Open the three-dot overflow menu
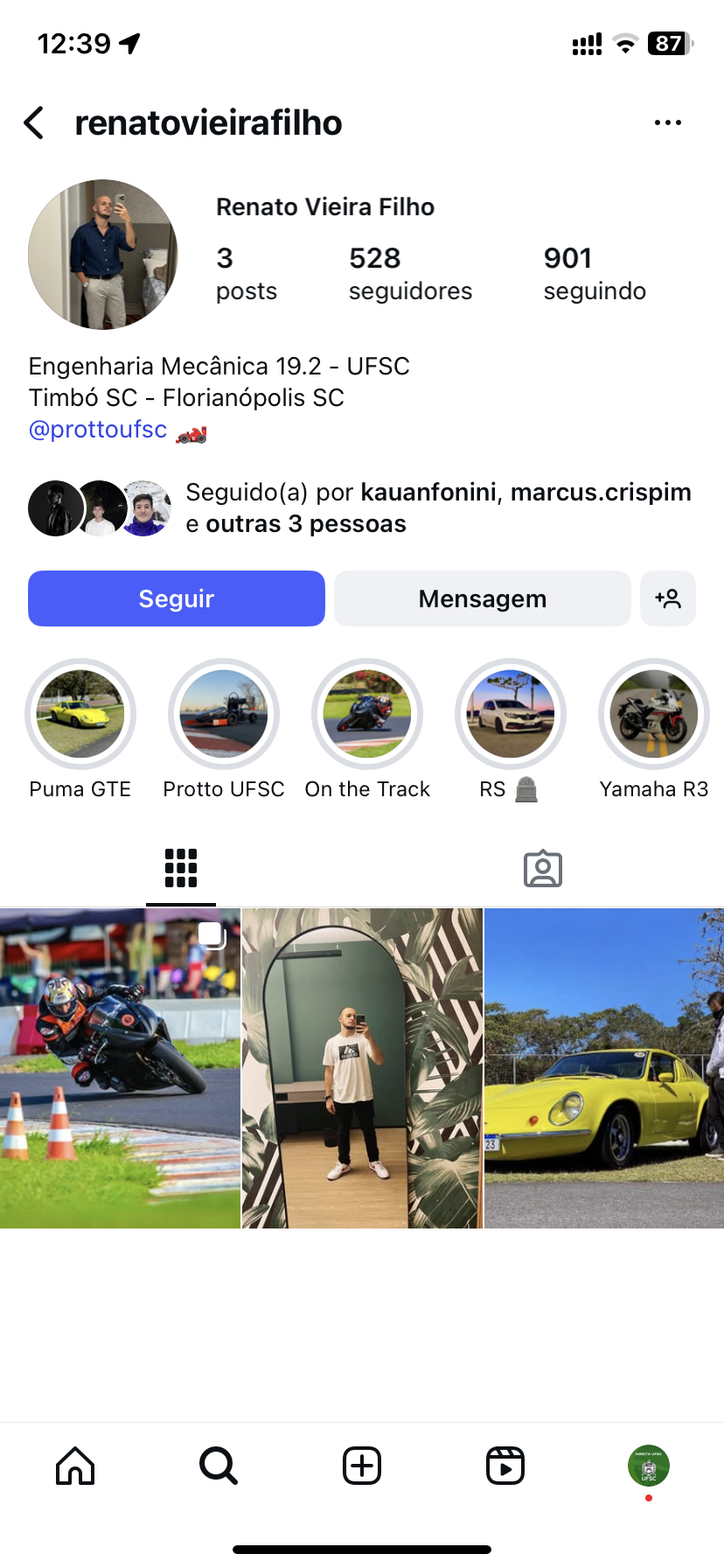724x1568 pixels. [667, 123]
